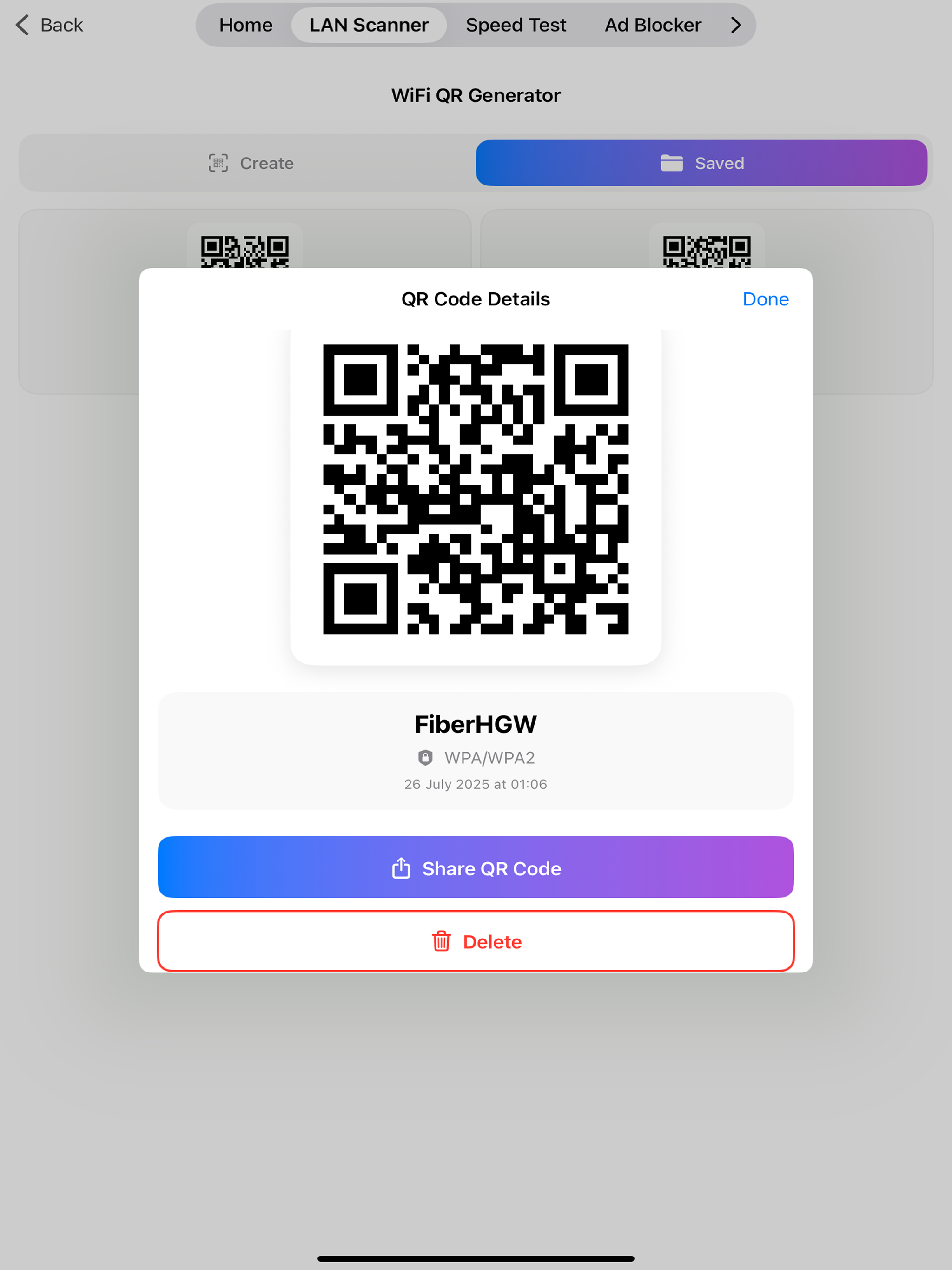Open the Ad Blocker tab
The width and height of the screenshot is (952, 1270).
click(653, 25)
